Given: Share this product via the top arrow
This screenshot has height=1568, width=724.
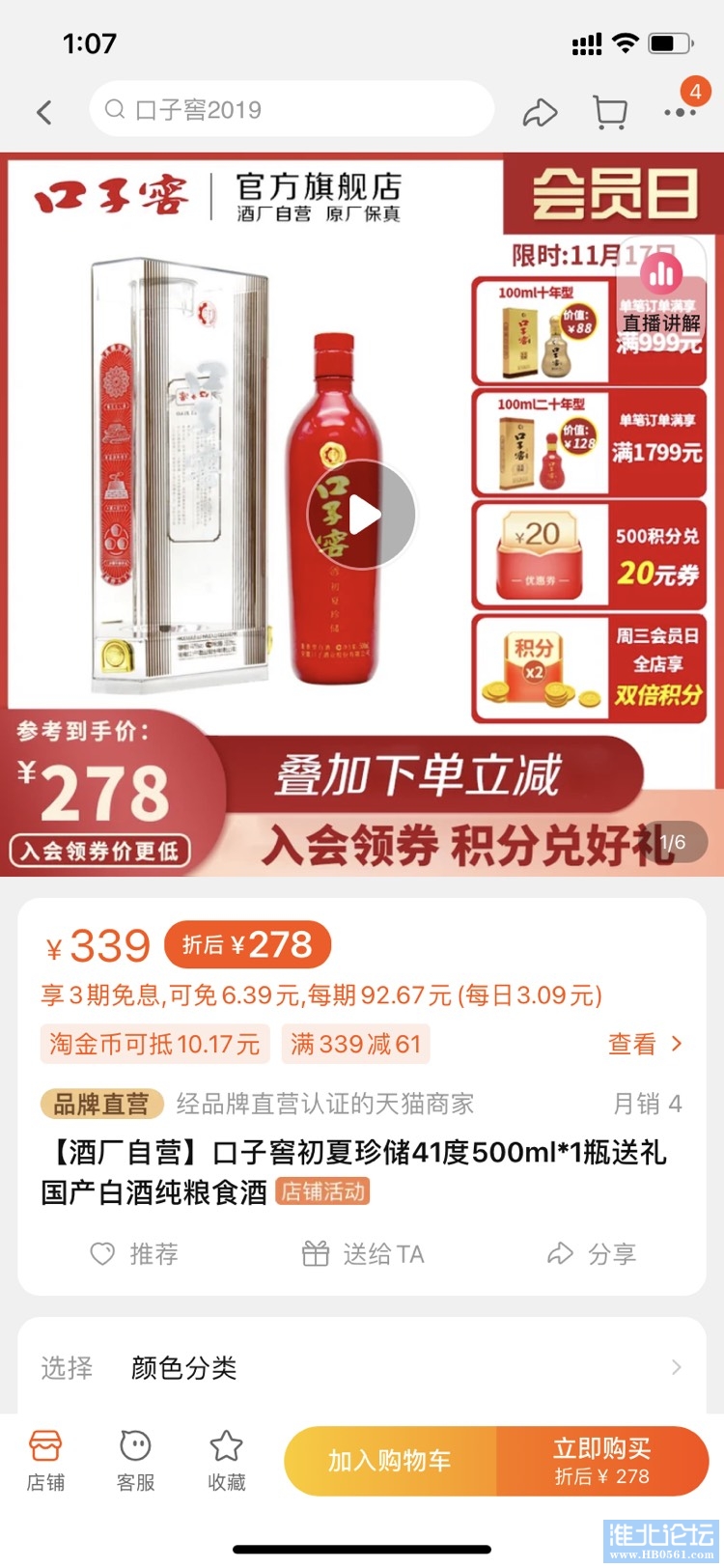Looking at the screenshot, I should click(x=540, y=112).
